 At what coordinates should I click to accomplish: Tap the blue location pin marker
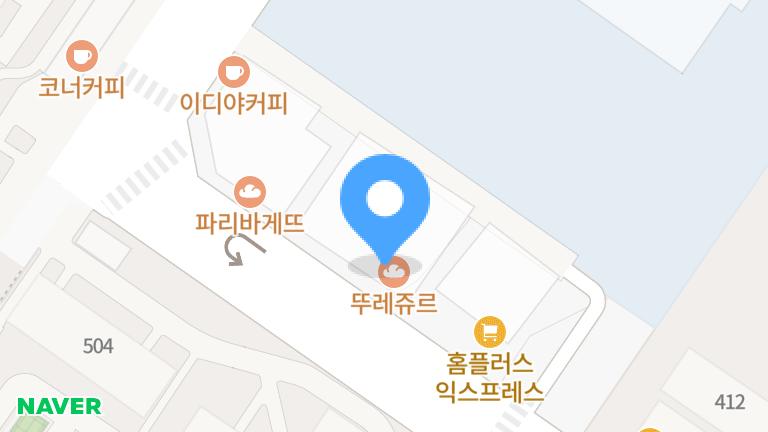point(385,200)
